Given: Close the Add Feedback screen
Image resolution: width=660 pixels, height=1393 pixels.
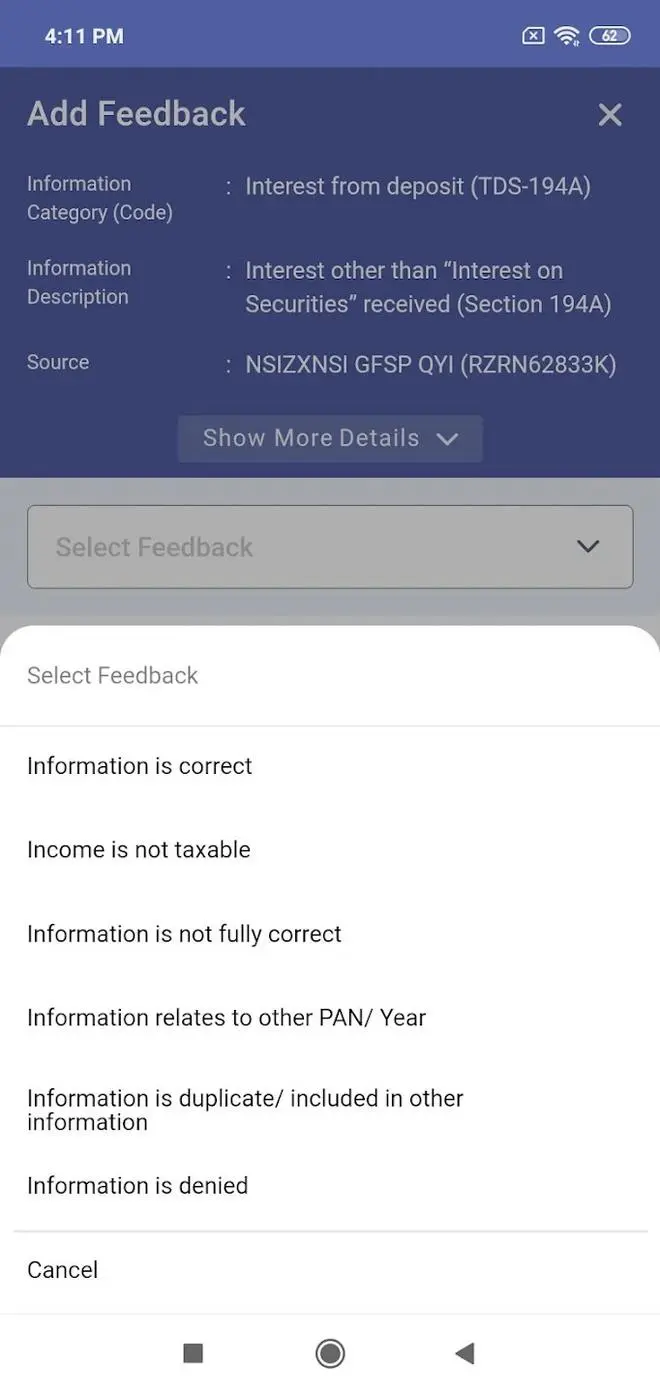Looking at the screenshot, I should pos(609,115).
